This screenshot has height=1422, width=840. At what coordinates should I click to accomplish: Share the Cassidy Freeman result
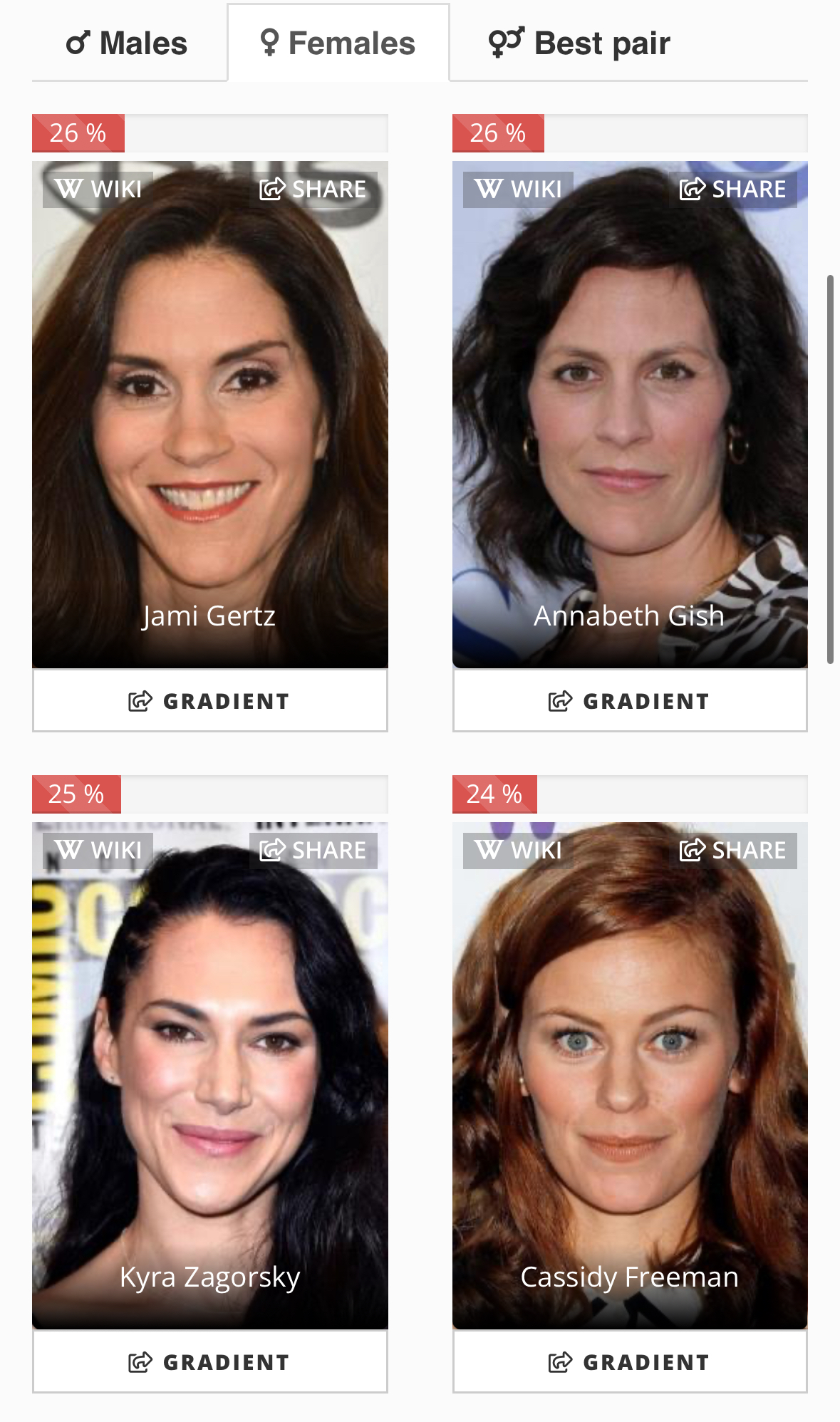click(732, 851)
